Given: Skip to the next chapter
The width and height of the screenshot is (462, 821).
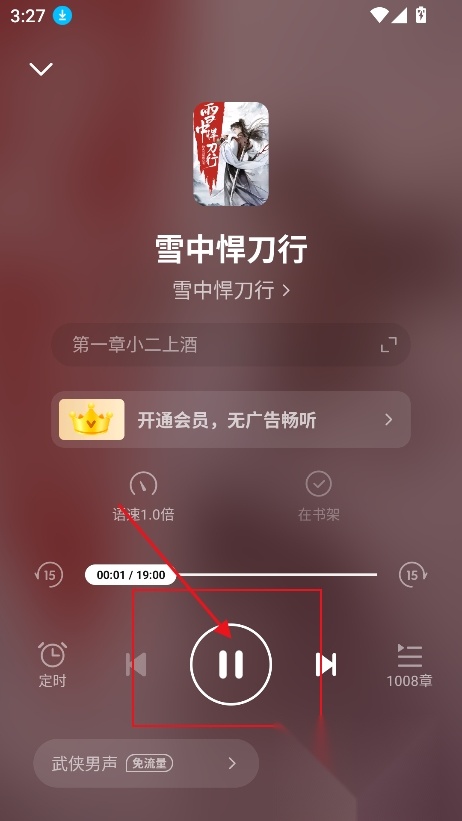Looking at the screenshot, I should pos(326,664).
